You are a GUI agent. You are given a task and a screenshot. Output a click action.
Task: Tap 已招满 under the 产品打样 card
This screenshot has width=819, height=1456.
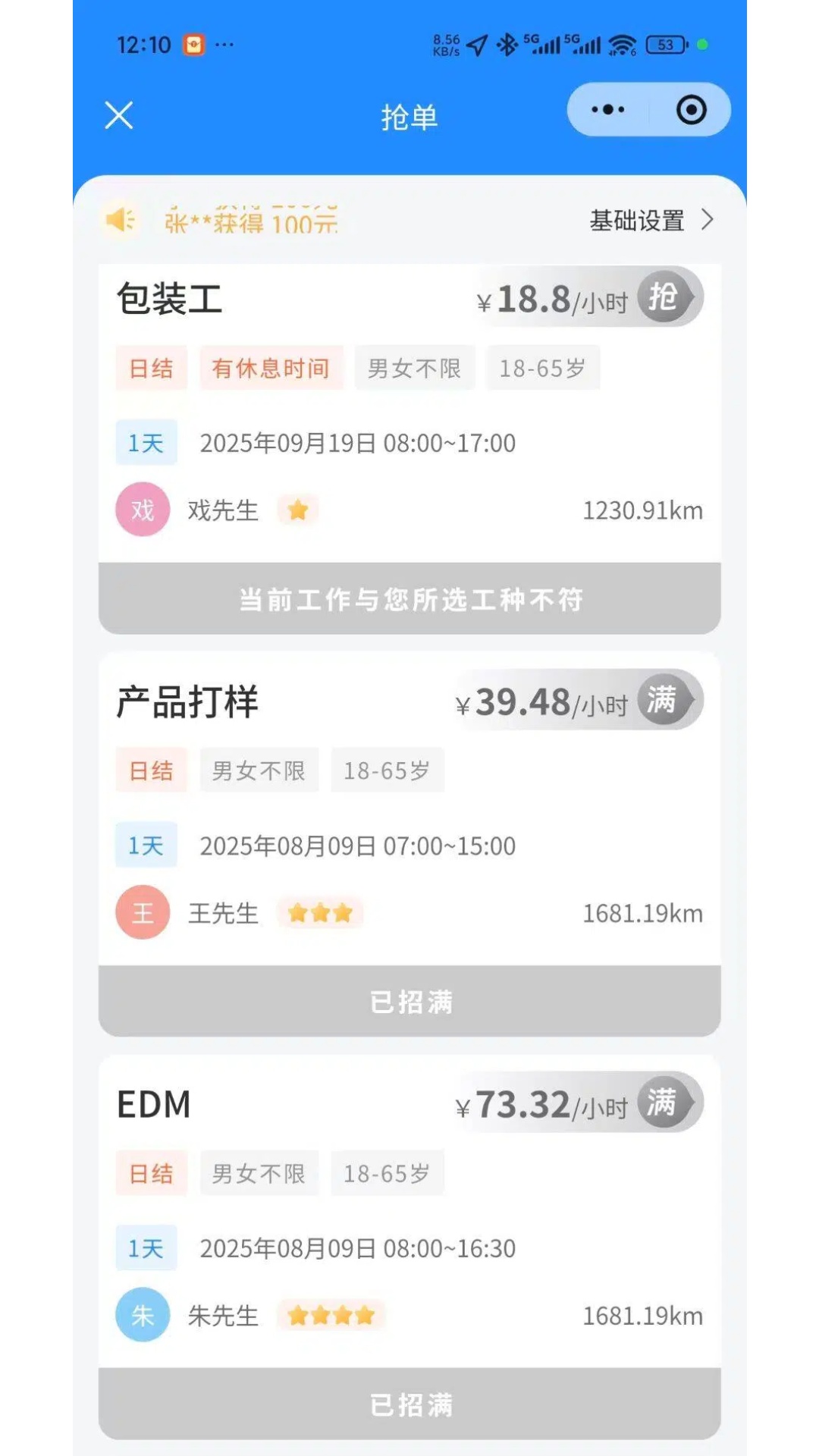point(409,1002)
